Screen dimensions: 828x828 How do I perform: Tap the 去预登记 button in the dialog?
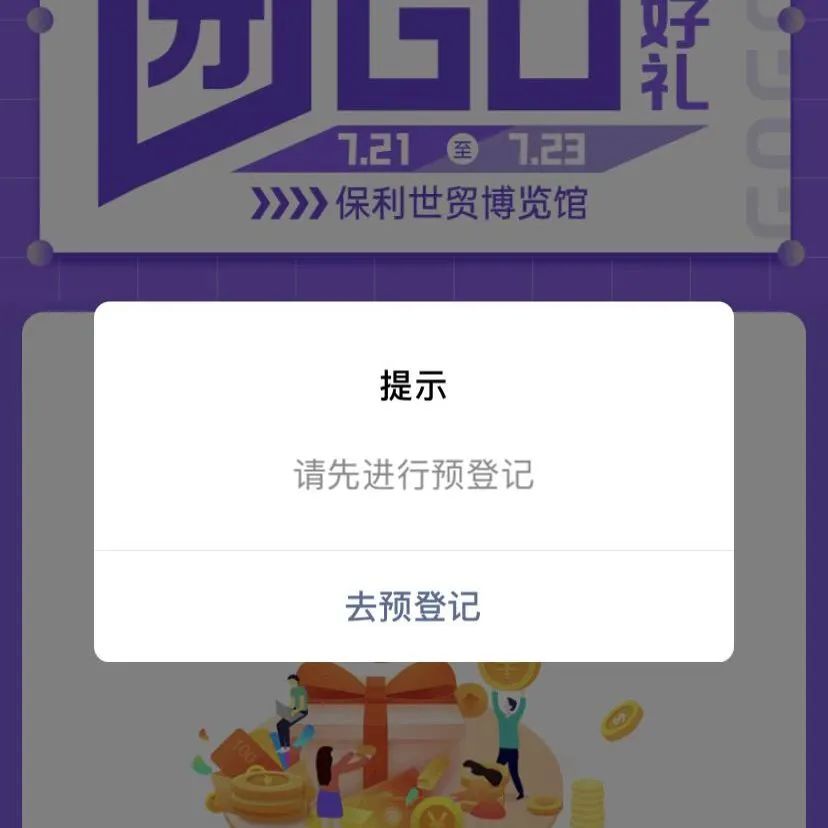[413, 607]
